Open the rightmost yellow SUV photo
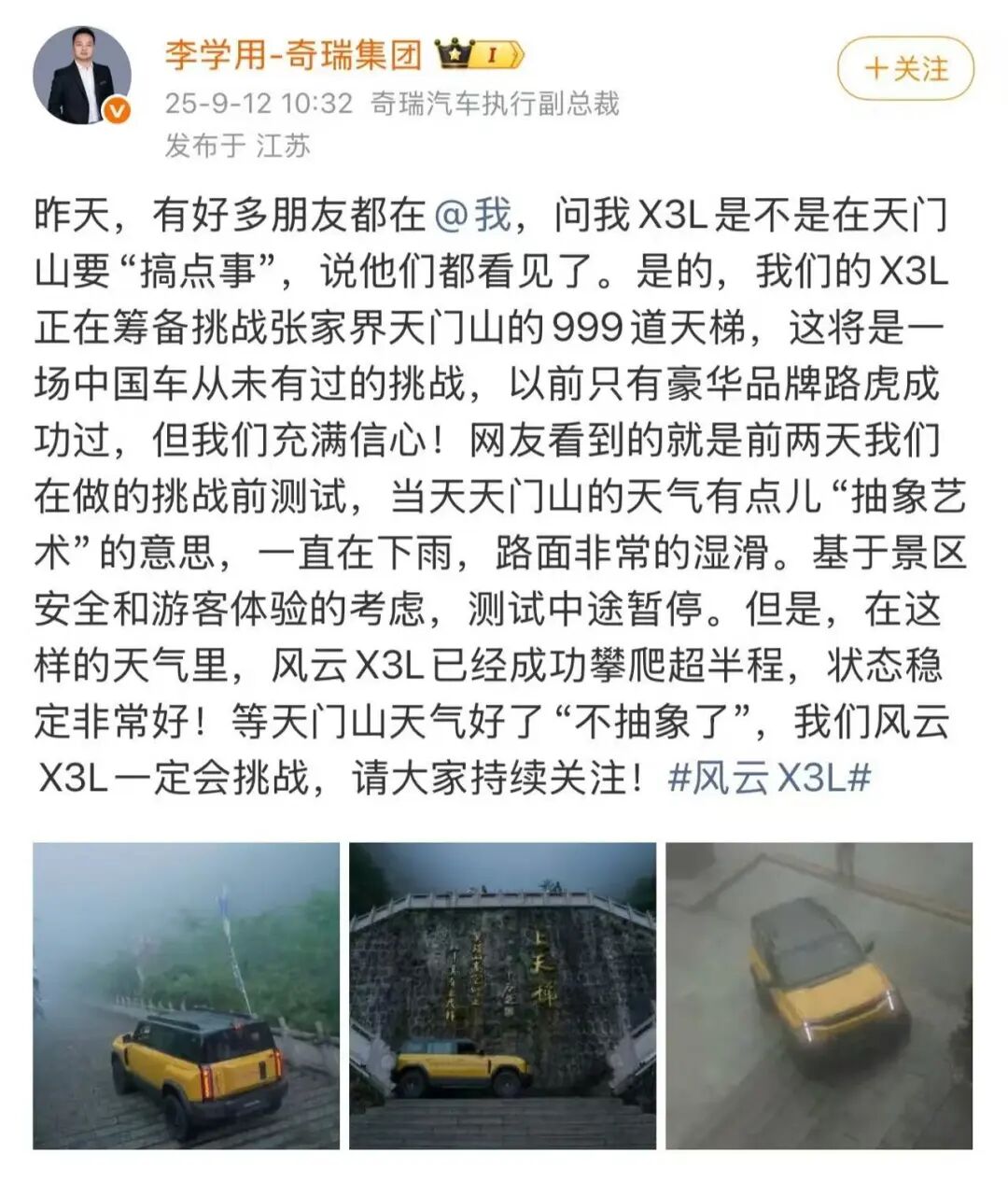Screen dimensions: 1008x1196 tap(819, 994)
